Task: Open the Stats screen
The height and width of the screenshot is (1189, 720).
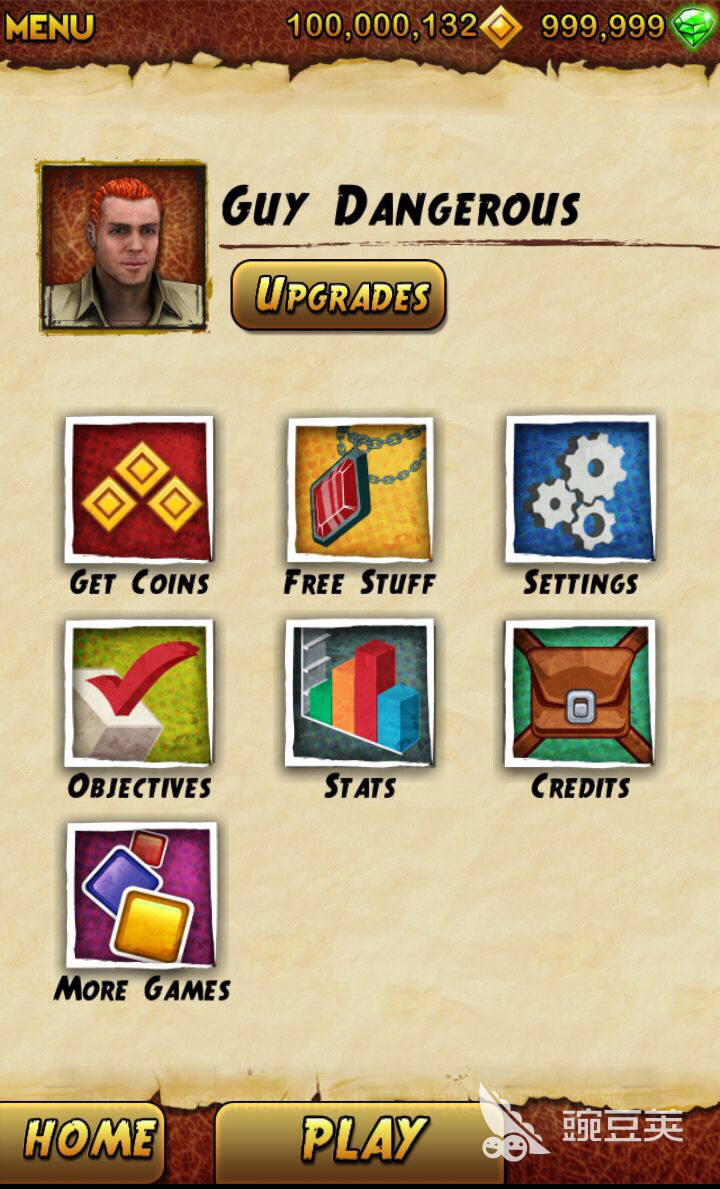Action: [360, 694]
